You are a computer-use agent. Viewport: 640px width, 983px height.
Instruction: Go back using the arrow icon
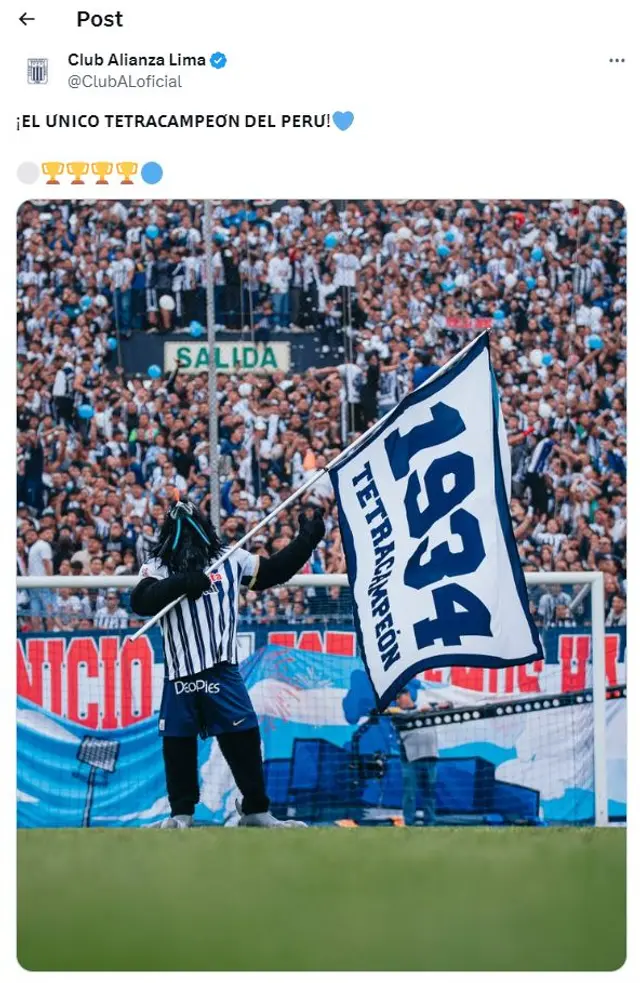pos(27,19)
